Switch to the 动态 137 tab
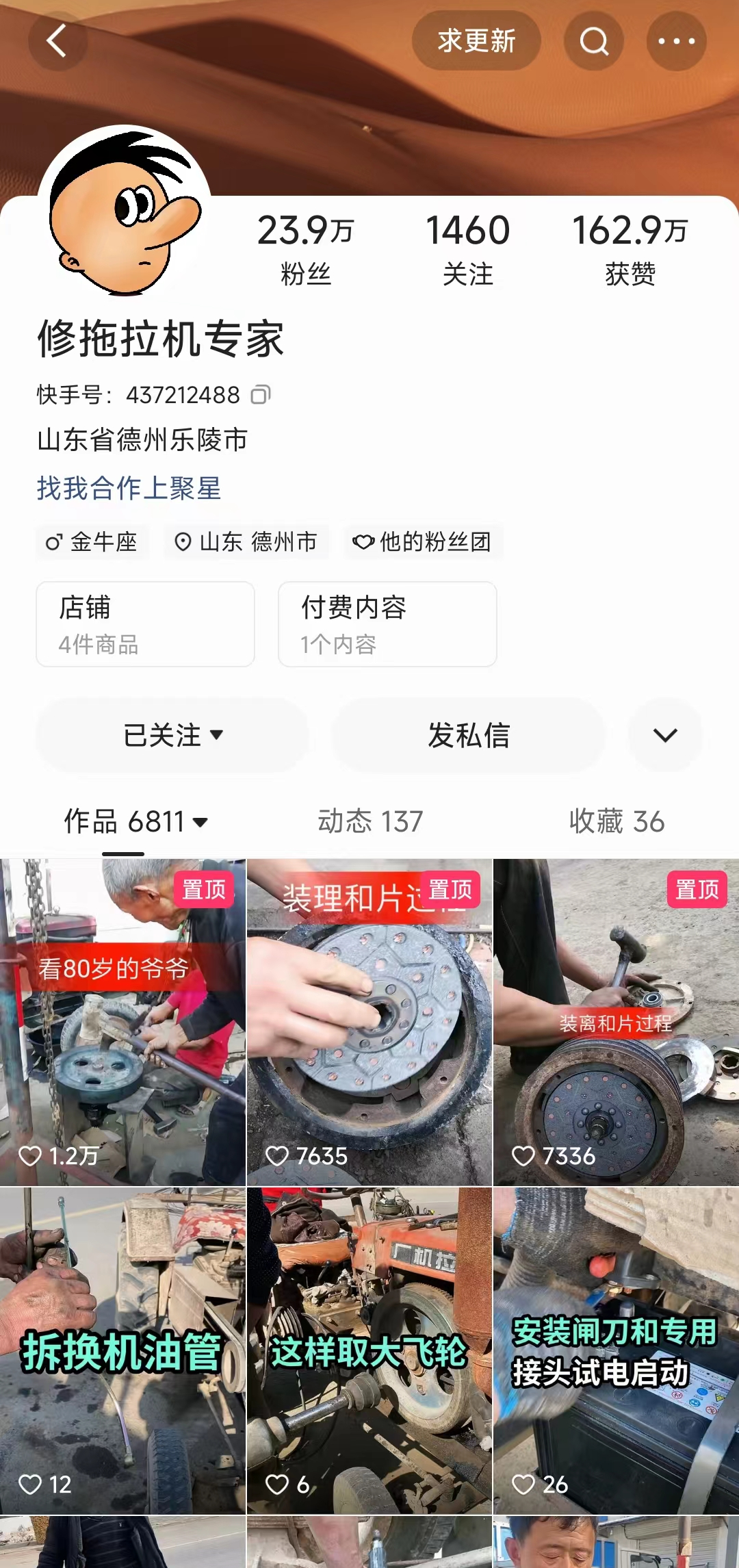The image size is (739, 1568). pos(370,821)
